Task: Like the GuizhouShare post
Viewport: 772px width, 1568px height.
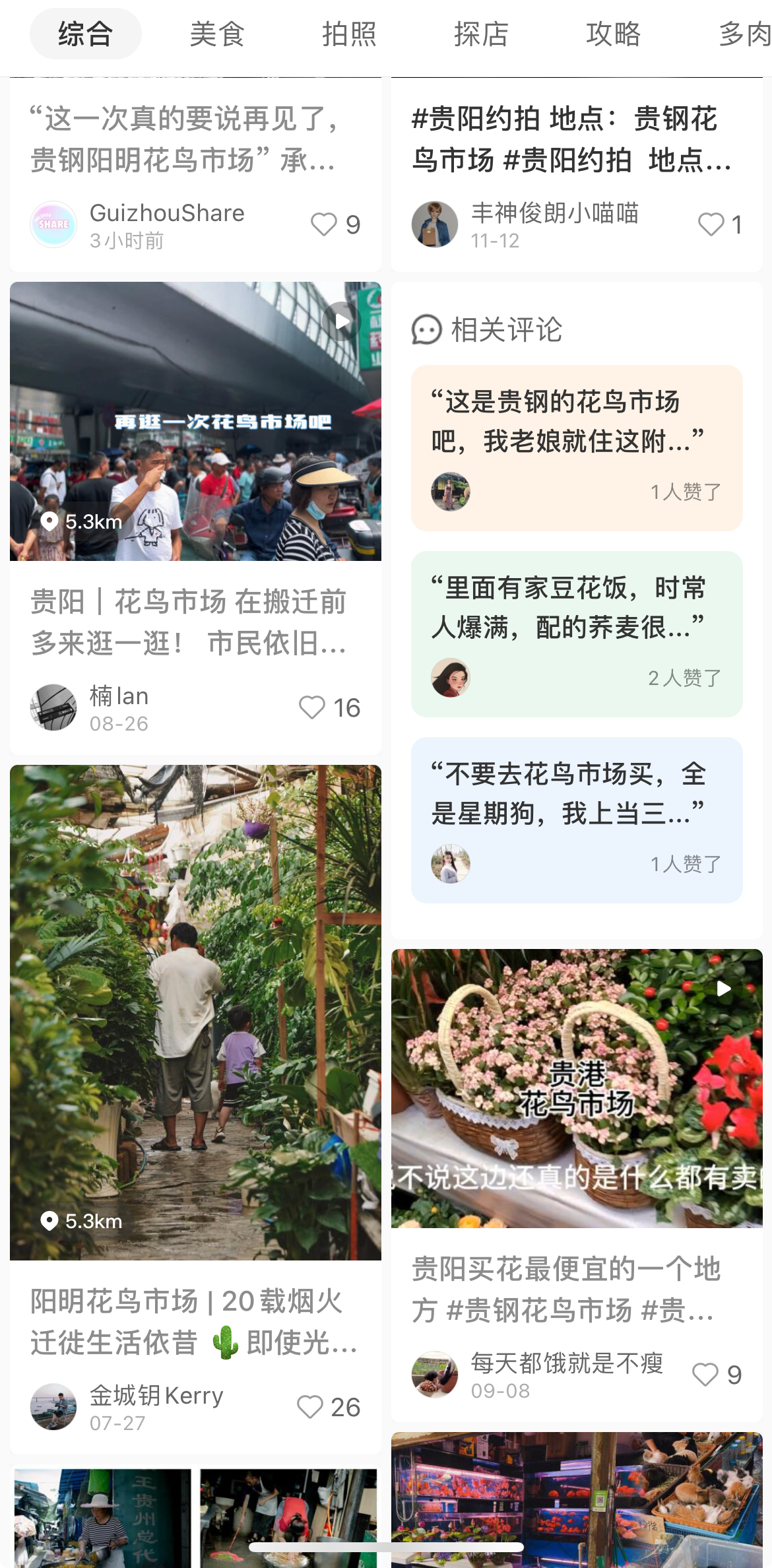Action: pyautogui.click(x=324, y=224)
